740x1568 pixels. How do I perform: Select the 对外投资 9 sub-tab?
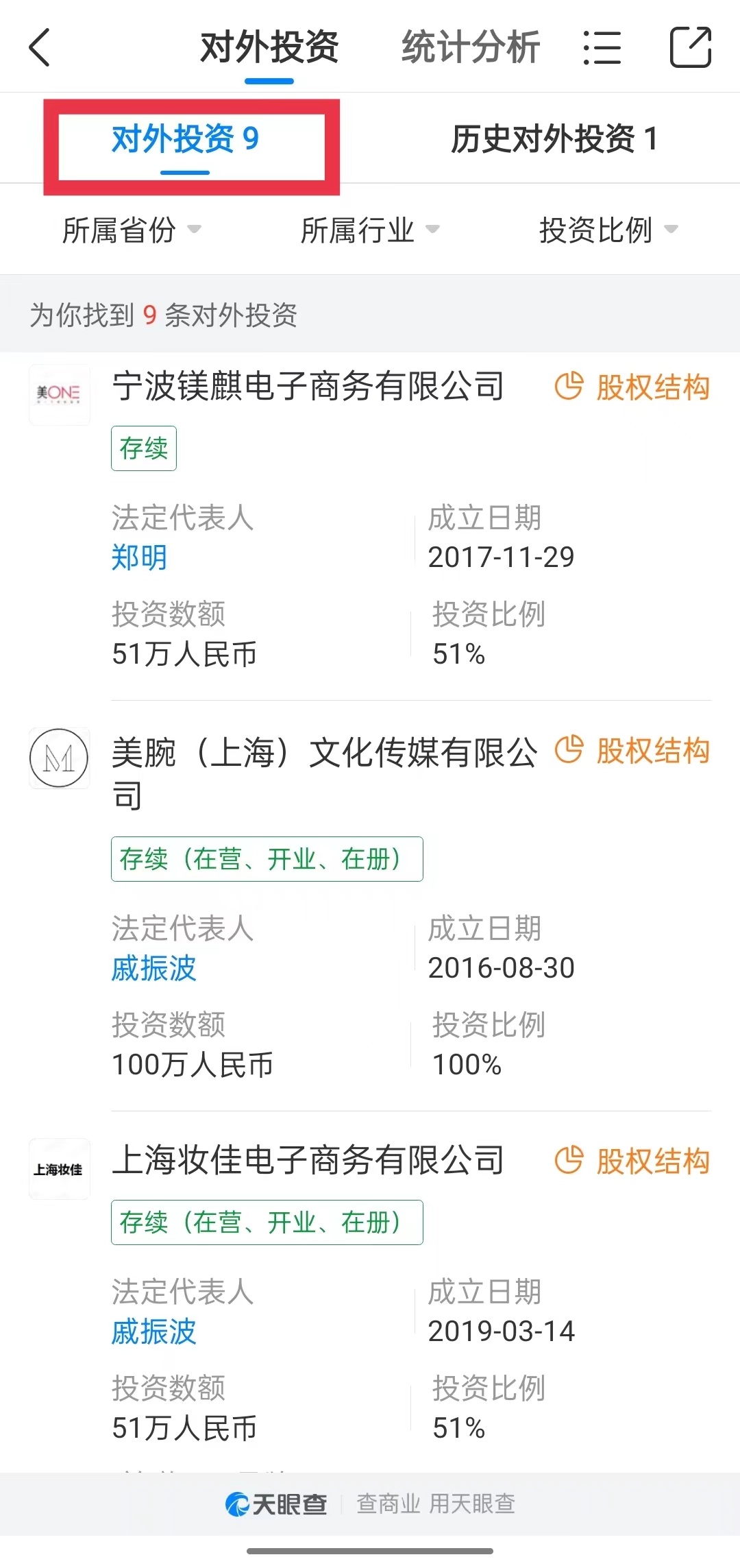pos(185,139)
